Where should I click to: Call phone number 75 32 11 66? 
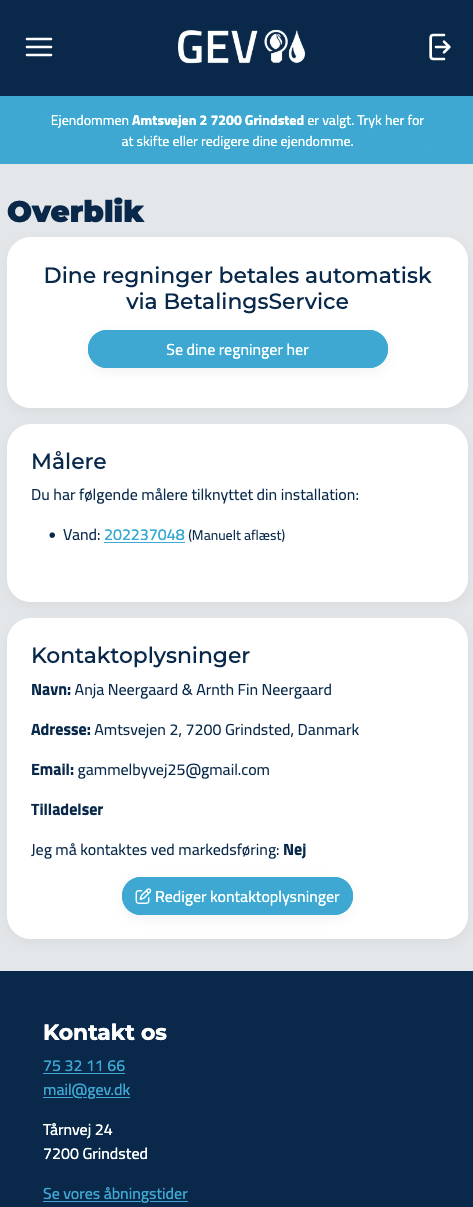point(84,1066)
